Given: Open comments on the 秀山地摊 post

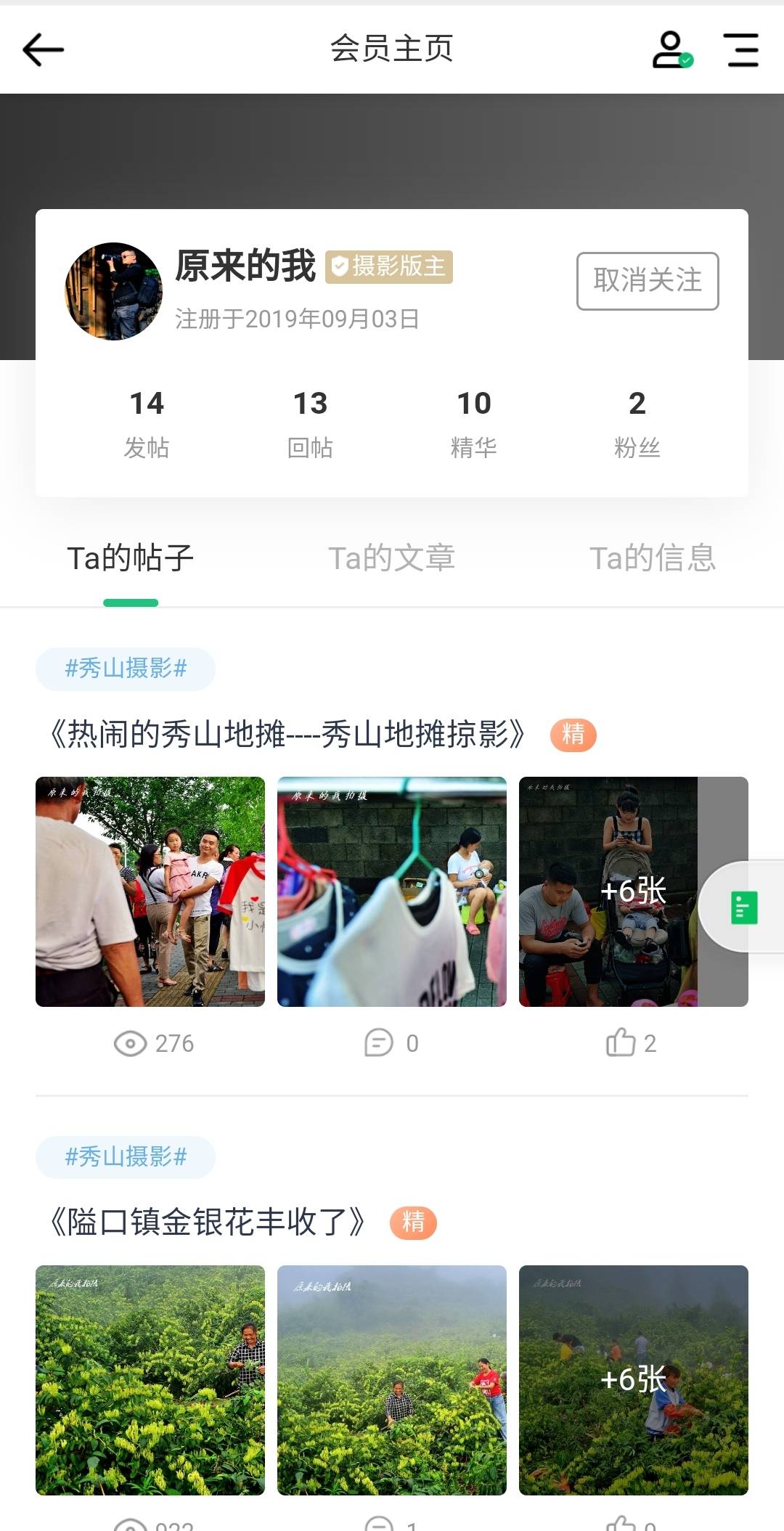Looking at the screenshot, I should [391, 1043].
